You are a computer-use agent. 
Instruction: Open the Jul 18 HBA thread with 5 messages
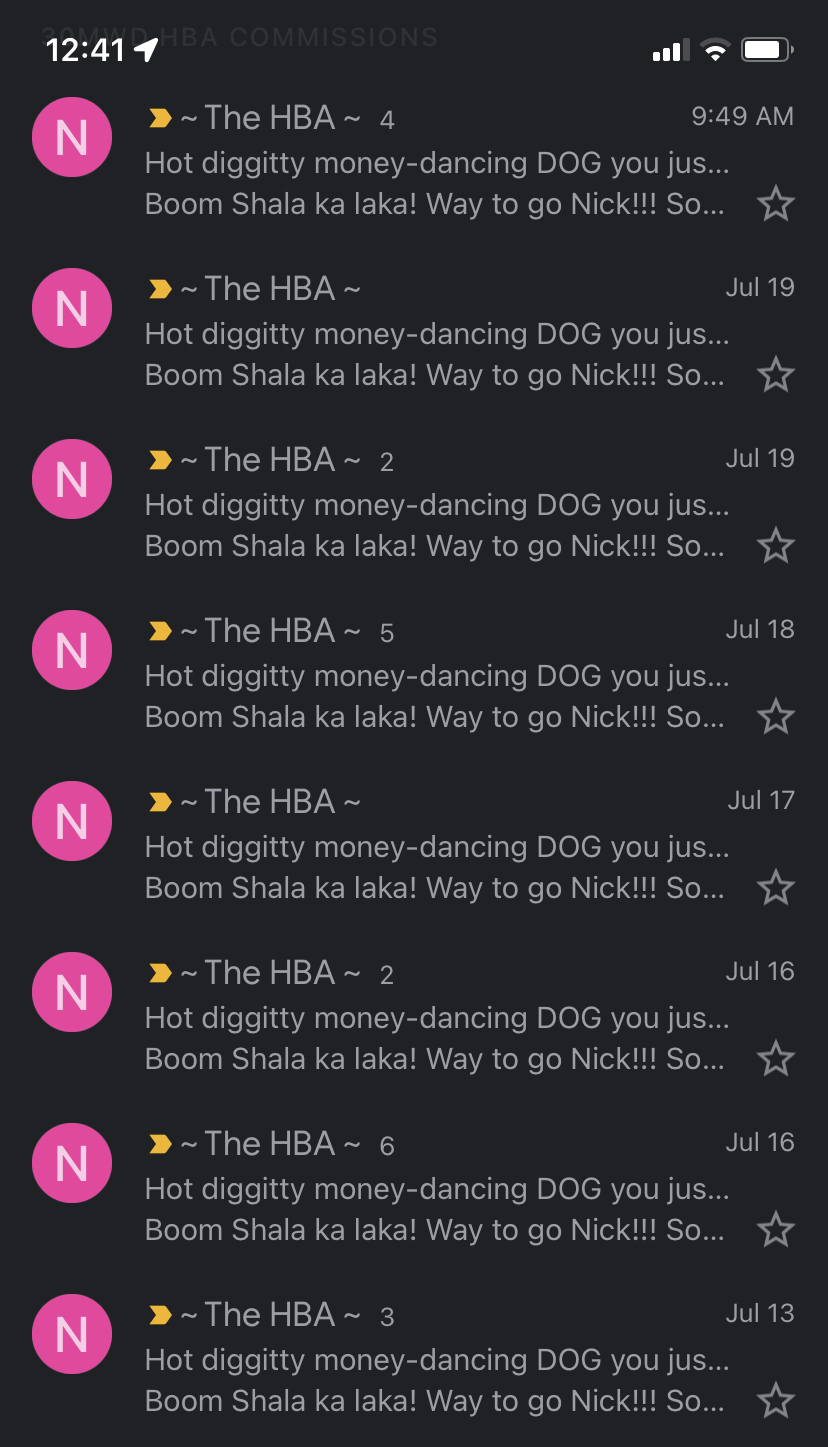coord(437,675)
